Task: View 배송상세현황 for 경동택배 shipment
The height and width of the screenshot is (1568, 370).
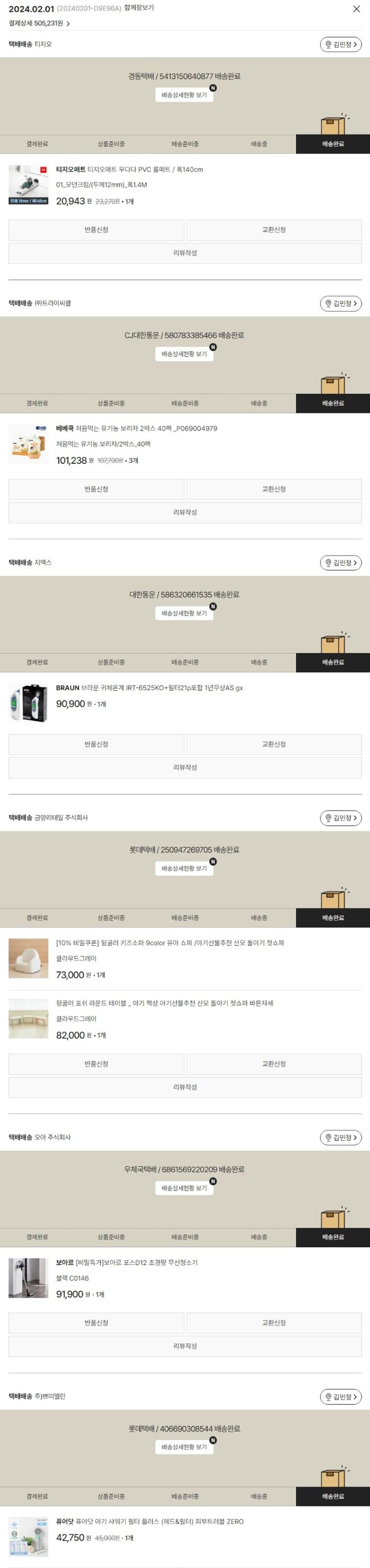Action: point(184,95)
